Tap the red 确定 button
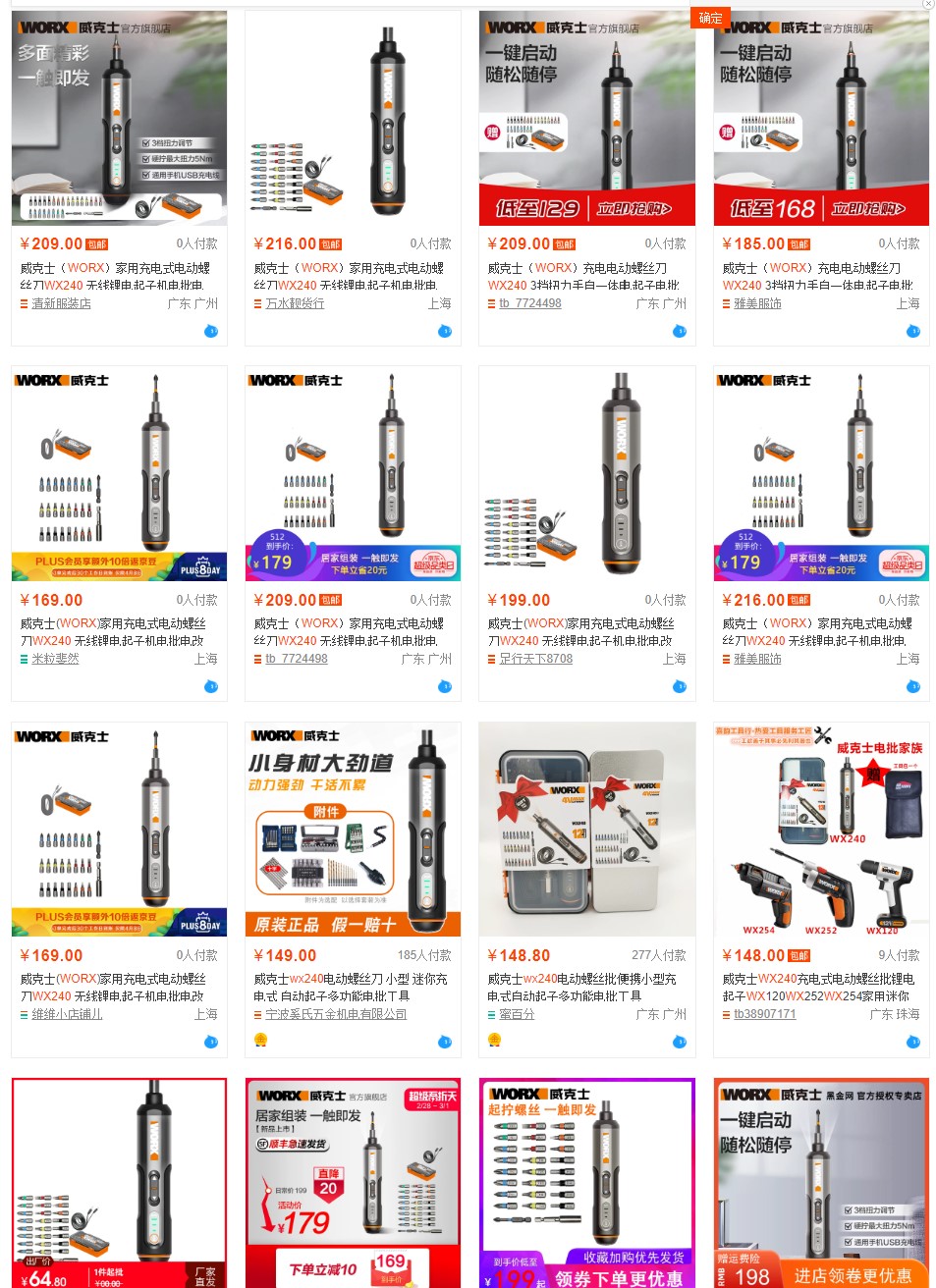Screen dimensions: 936x1288 710,18
